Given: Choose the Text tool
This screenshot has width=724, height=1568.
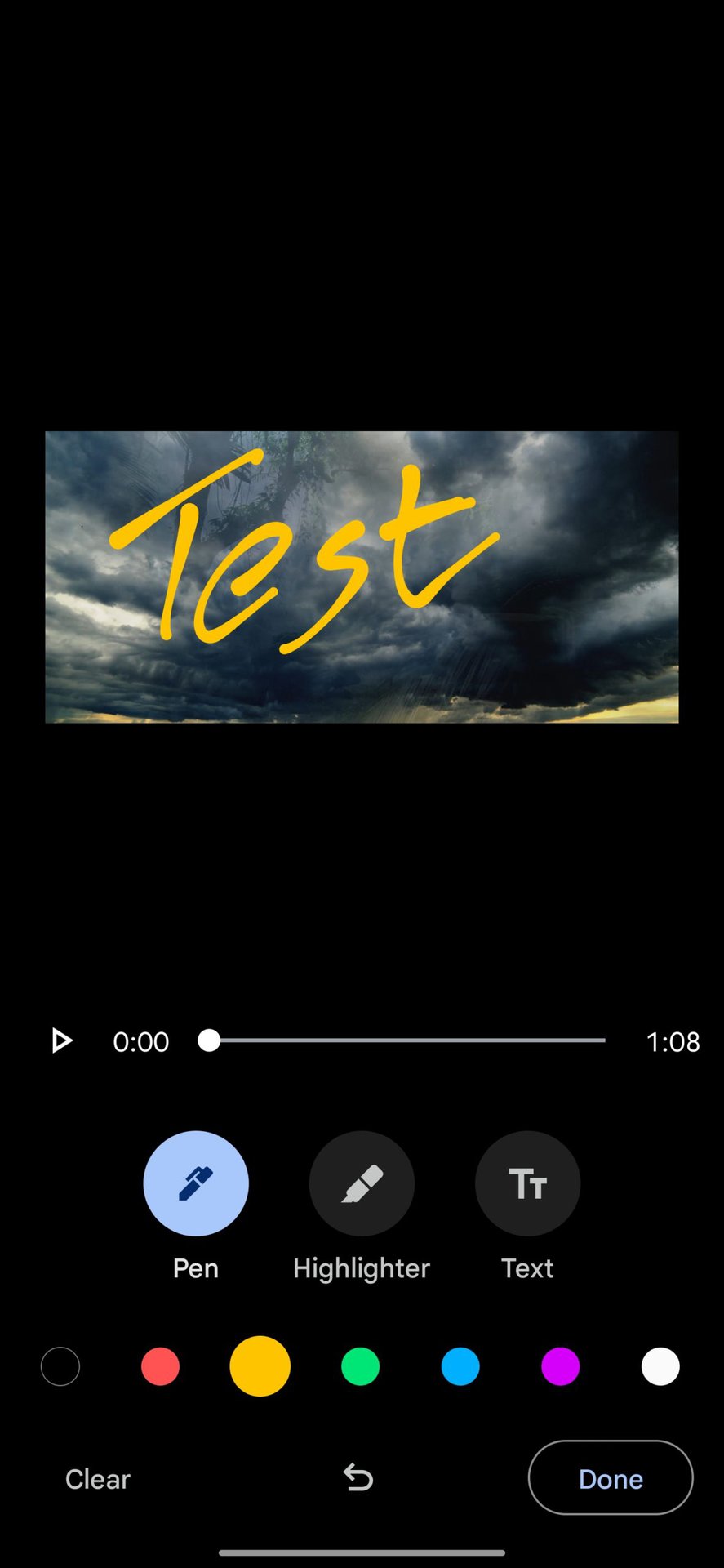Looking at the screenshot, I should 527,1183.
